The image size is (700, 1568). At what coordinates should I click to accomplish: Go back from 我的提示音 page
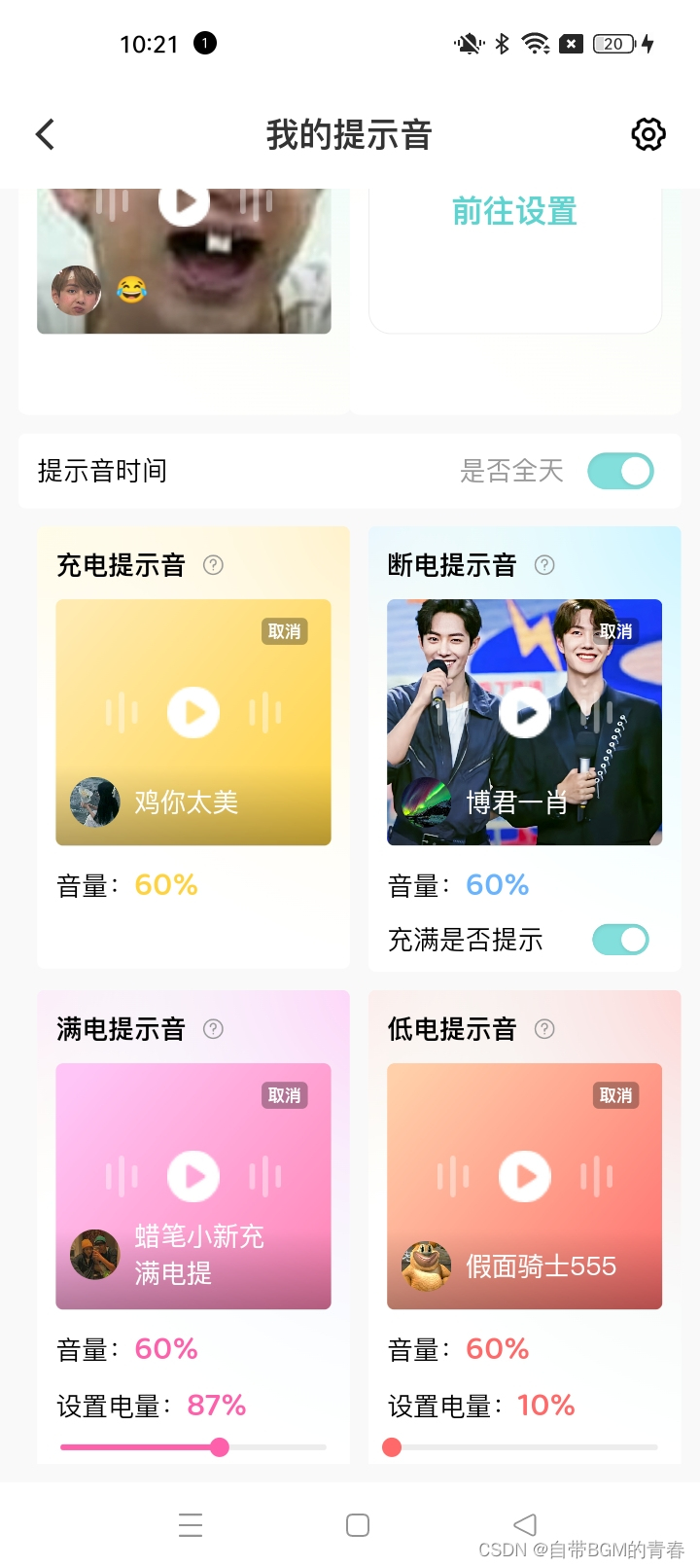[x=45, y=134]
